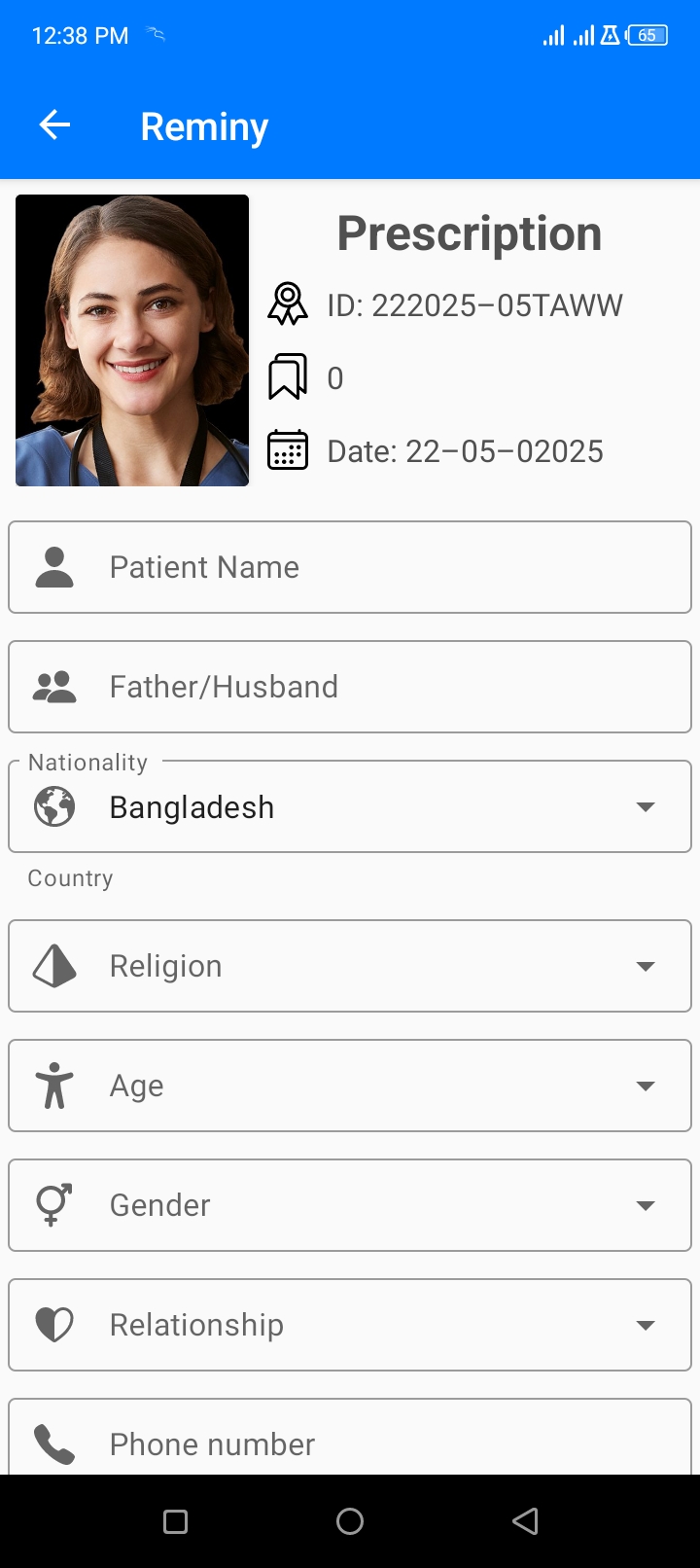Click the gender symbol icon
The height and width of the screenshot is (1568, 700).
pos(53,1205)
